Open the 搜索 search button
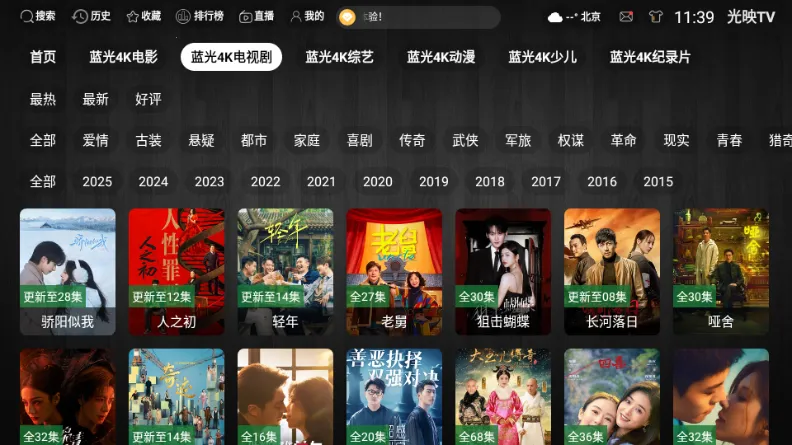792x445 pixels. click(x=38, y=17)
